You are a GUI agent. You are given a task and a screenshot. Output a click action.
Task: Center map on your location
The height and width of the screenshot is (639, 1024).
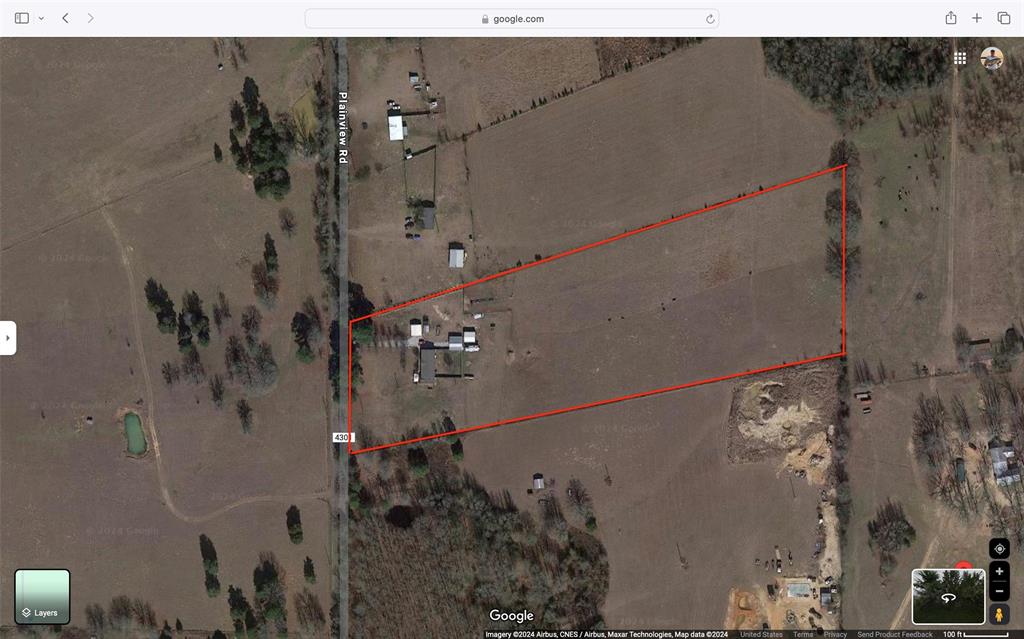point(999,548)
